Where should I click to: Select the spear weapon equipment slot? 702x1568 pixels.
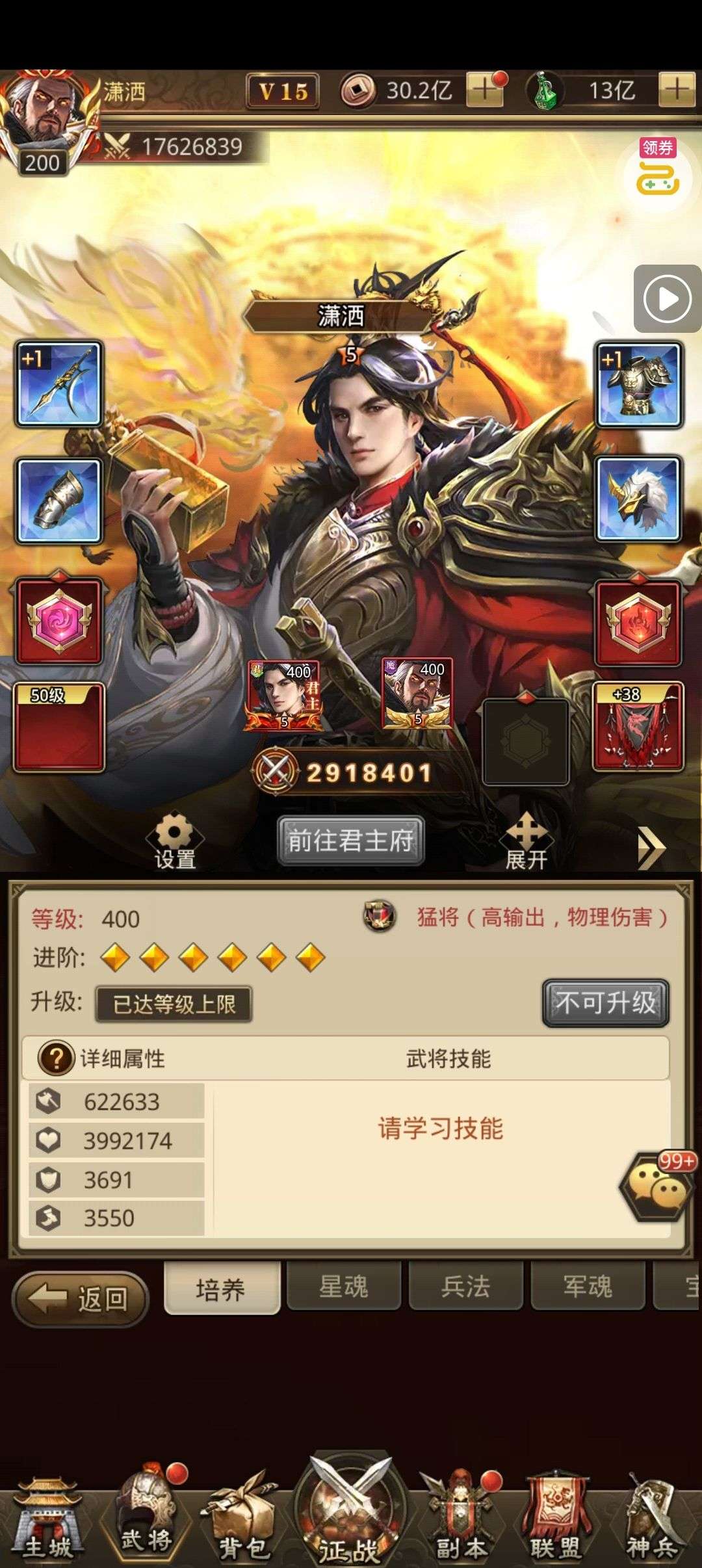click(59, 384)
